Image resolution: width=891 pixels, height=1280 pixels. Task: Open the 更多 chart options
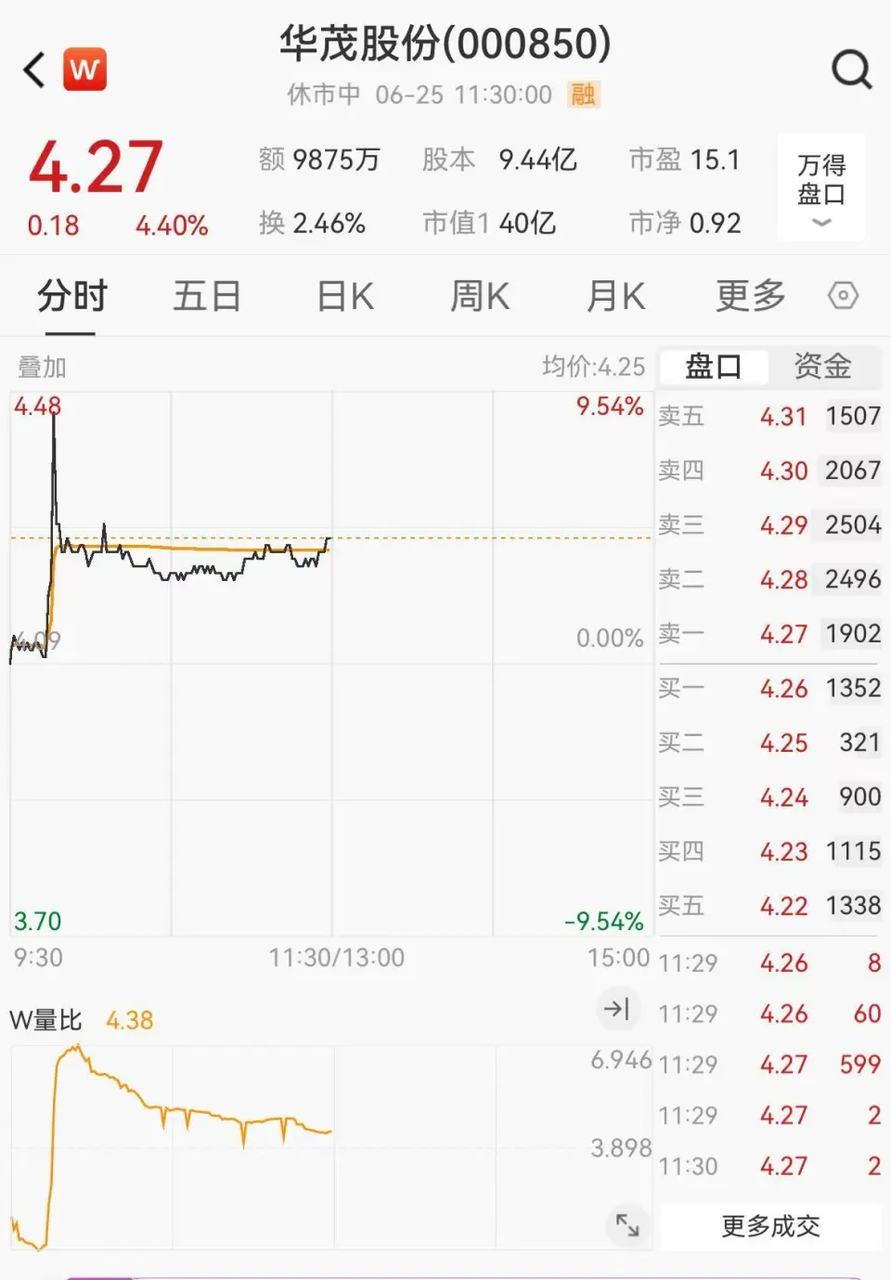click(751, 296)
